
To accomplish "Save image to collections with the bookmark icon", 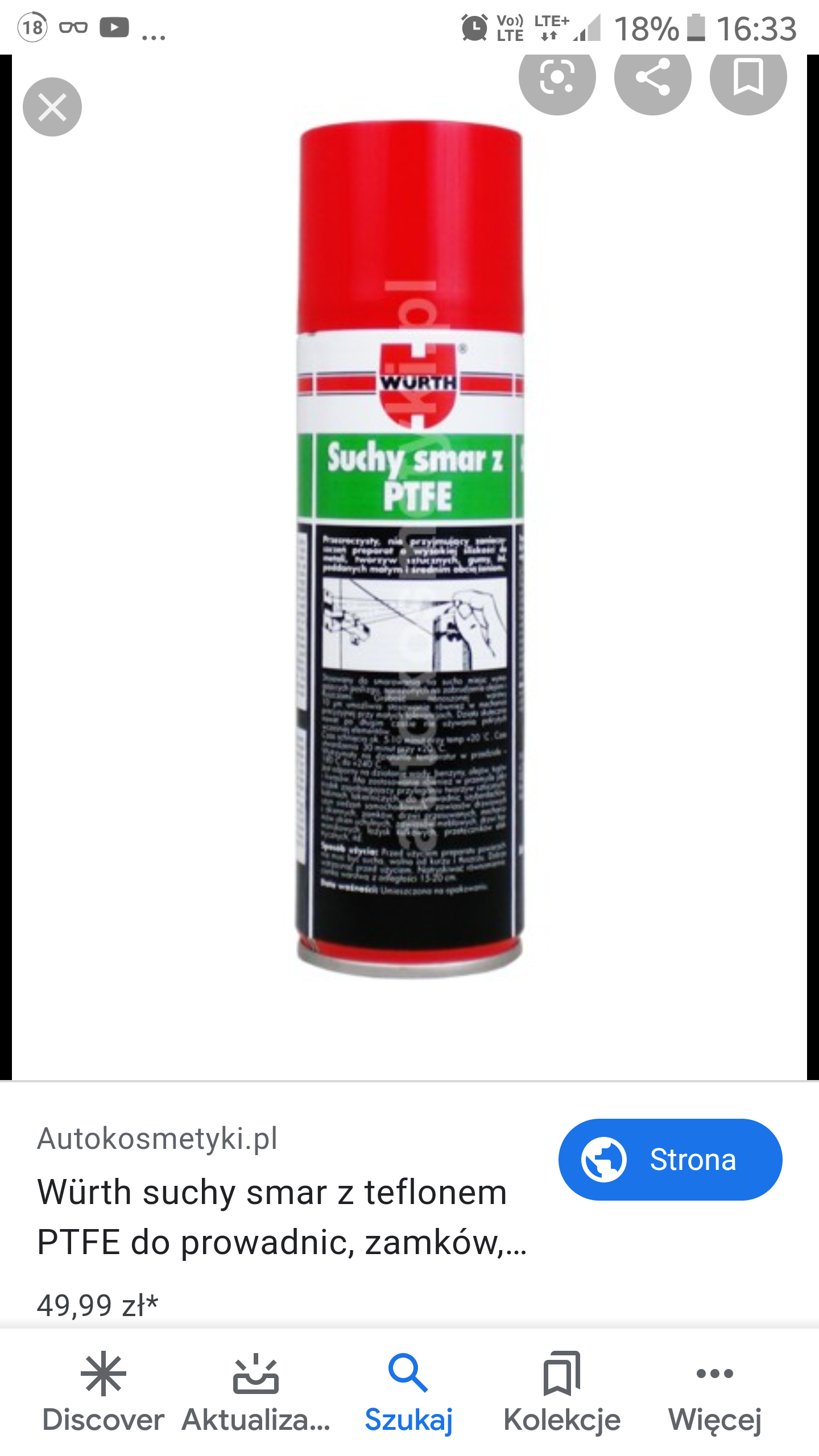I will (x=748, y=78).
